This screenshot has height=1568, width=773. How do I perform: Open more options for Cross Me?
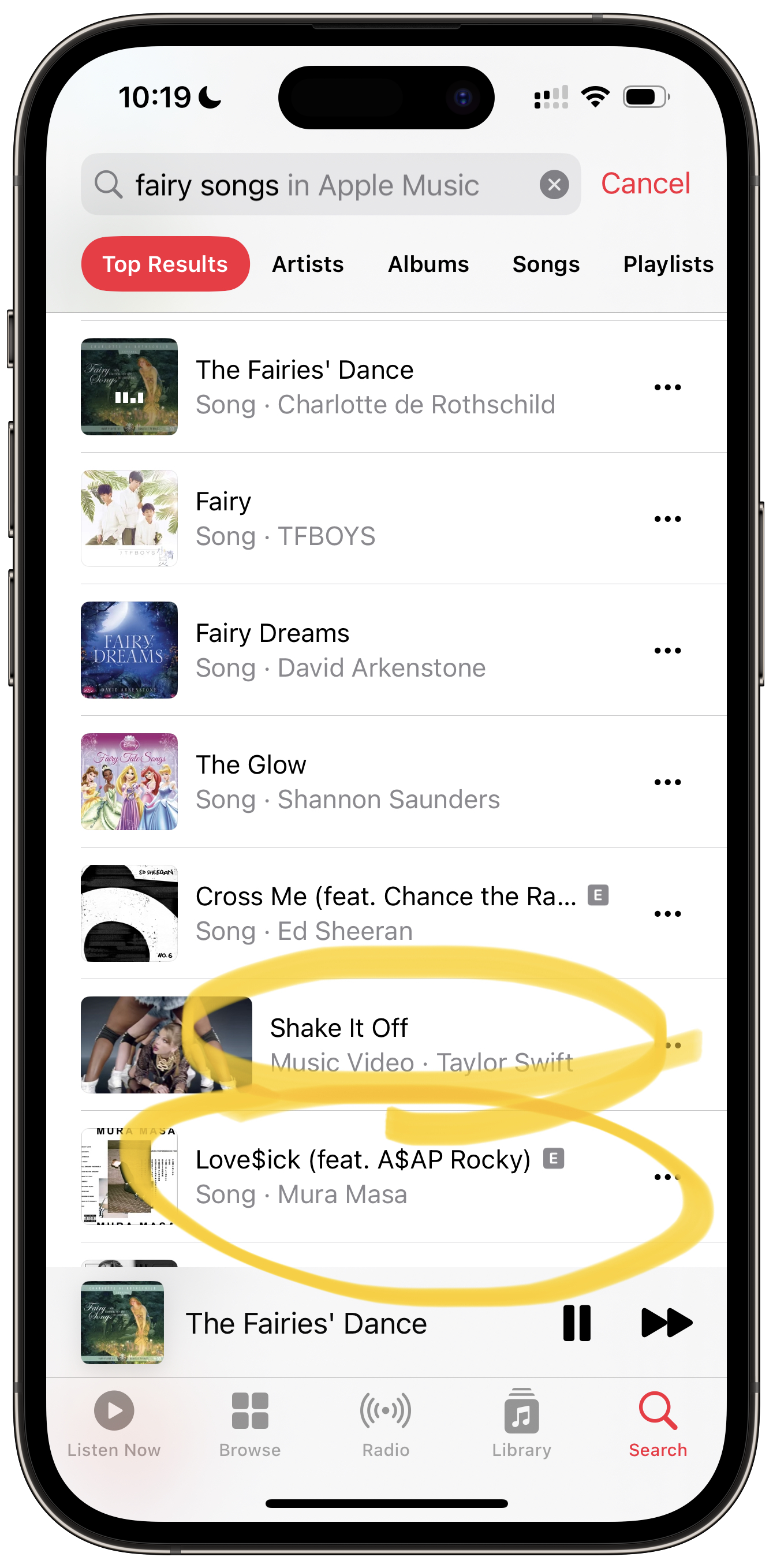click(667, 914)
